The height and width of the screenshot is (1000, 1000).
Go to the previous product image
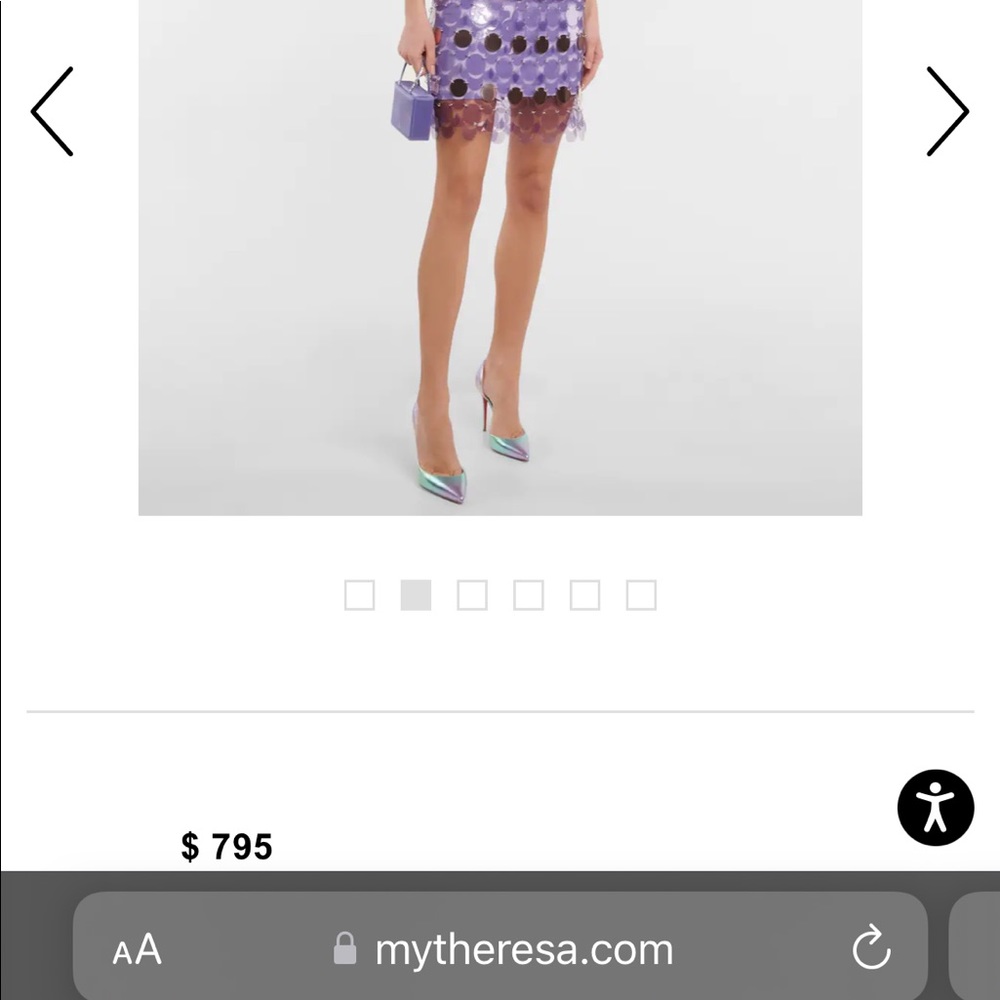pos(52,111)
